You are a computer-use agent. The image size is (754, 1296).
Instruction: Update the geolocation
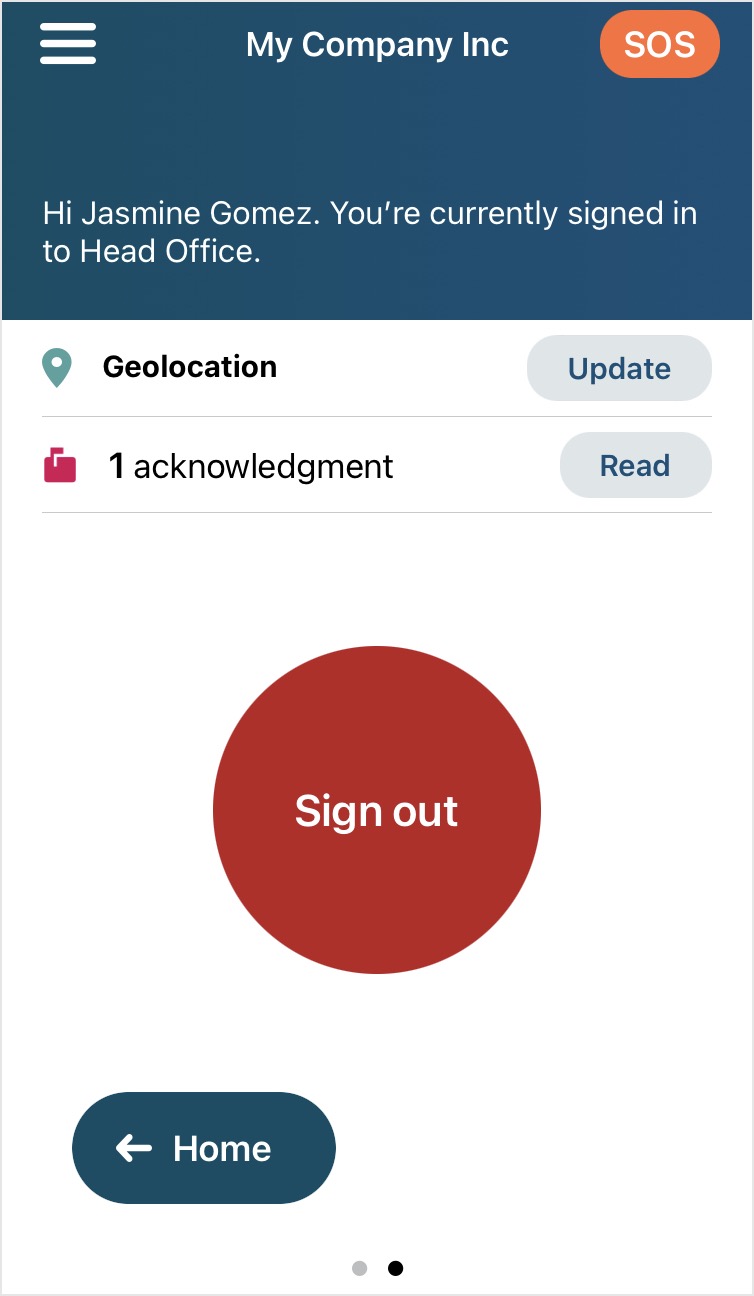(x=619, y=368)
